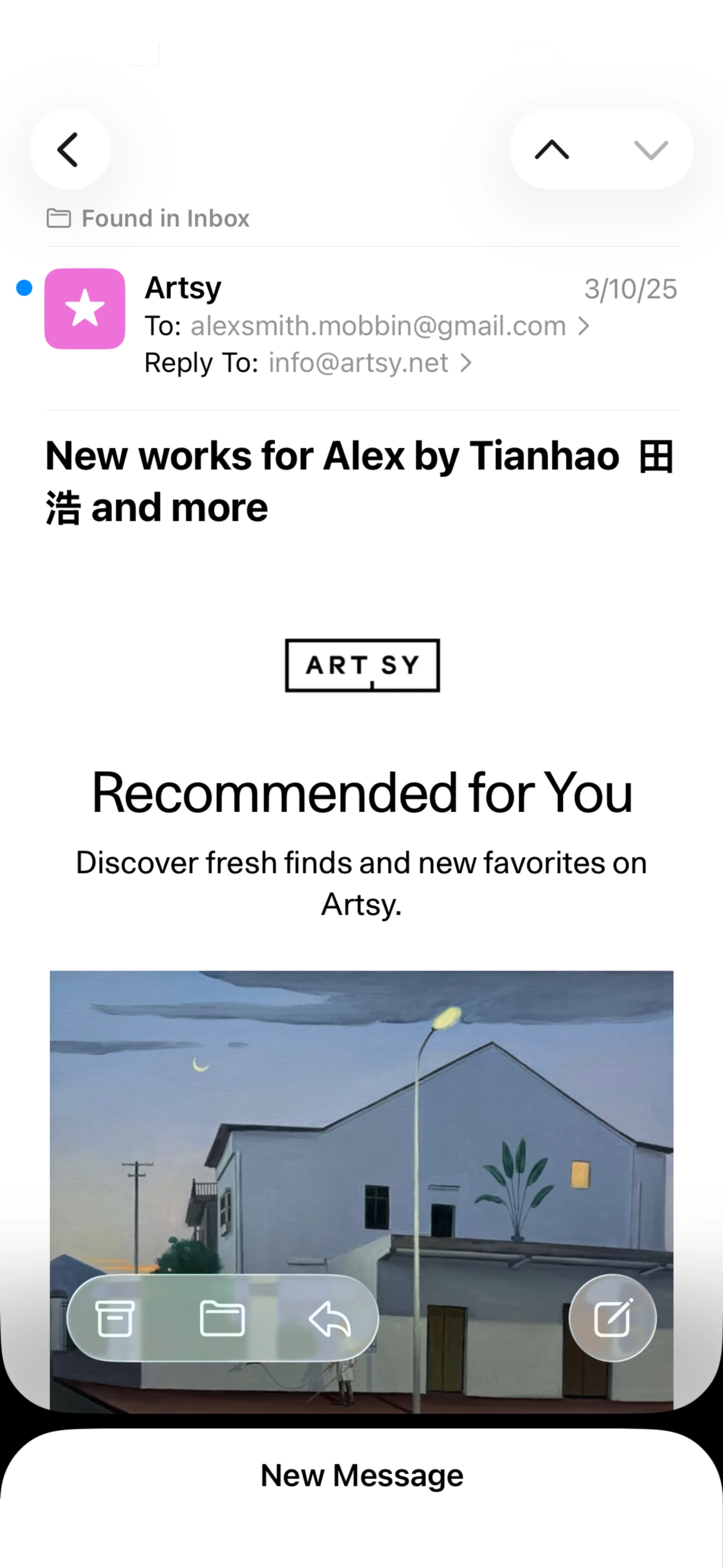
Task: Reply to the Artsy email
Action: click(x=330, y=1318)
